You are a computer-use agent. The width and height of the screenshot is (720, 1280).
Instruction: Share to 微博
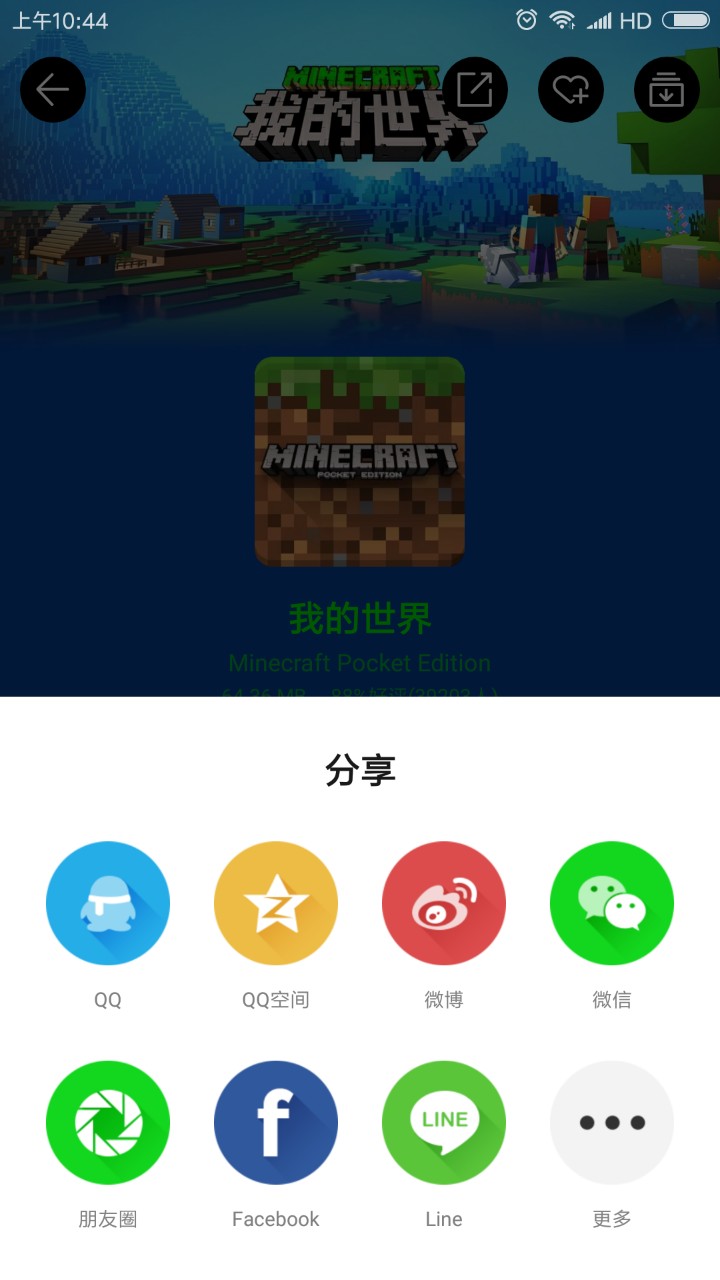tap(444, 903)
